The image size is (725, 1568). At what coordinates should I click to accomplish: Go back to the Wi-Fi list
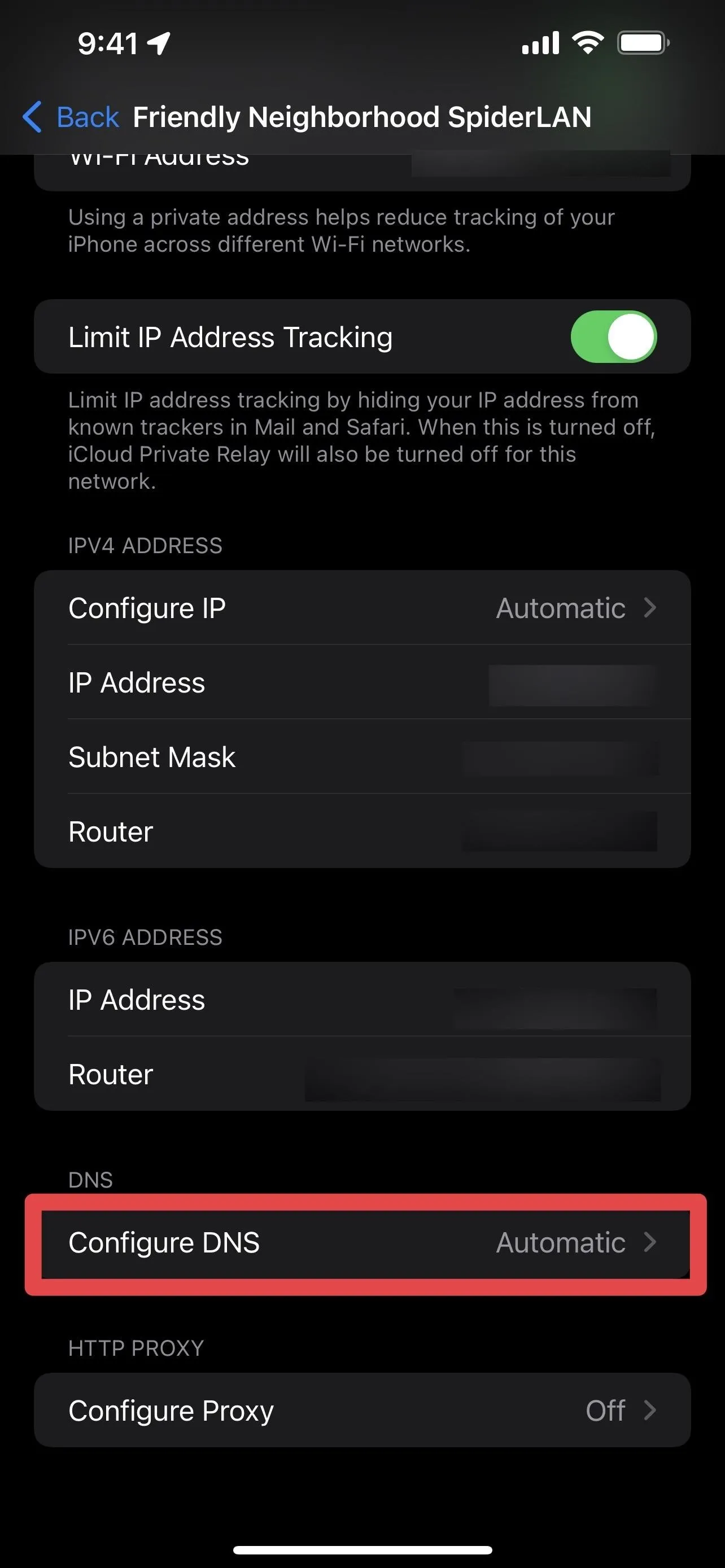coord(71,117)
